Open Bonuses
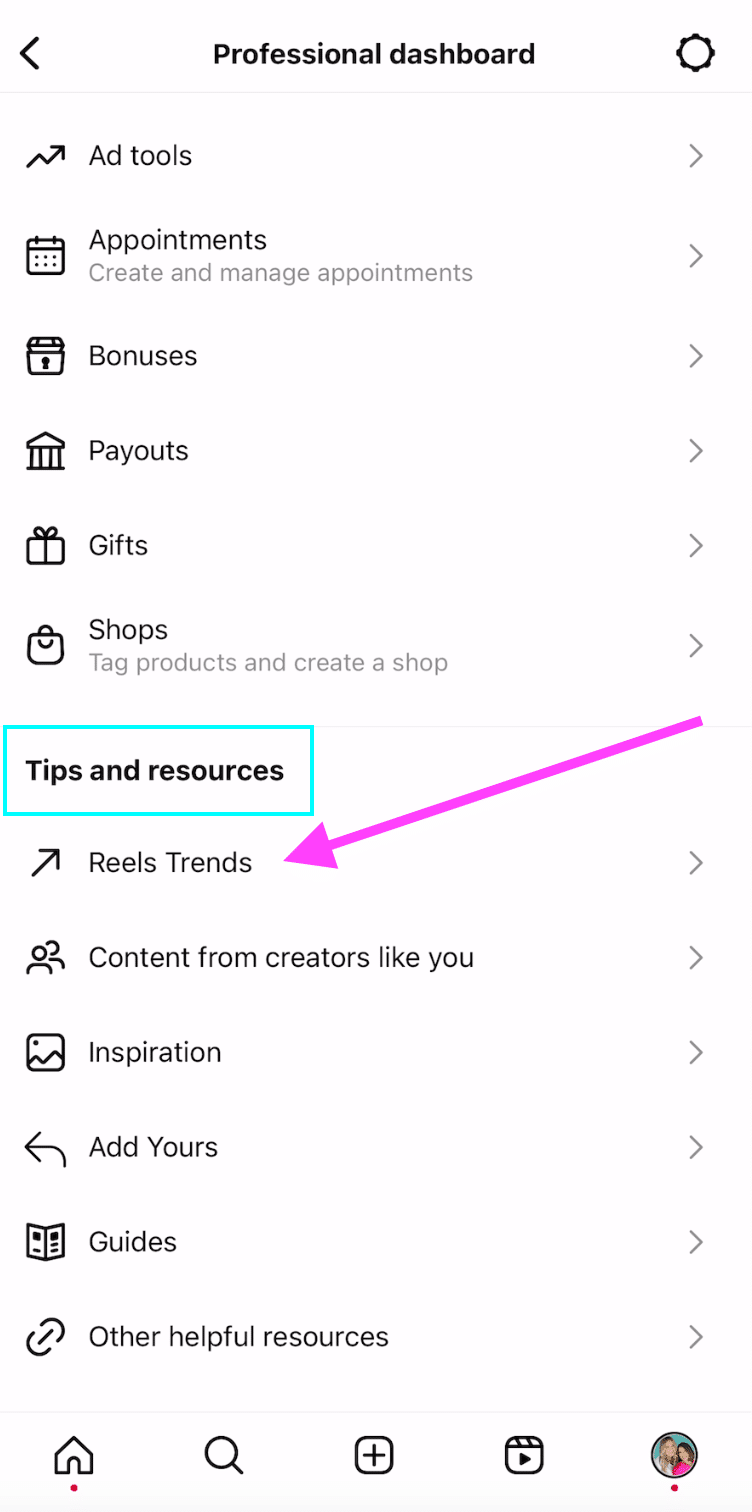752x1512 pixels. pos(376,356)
